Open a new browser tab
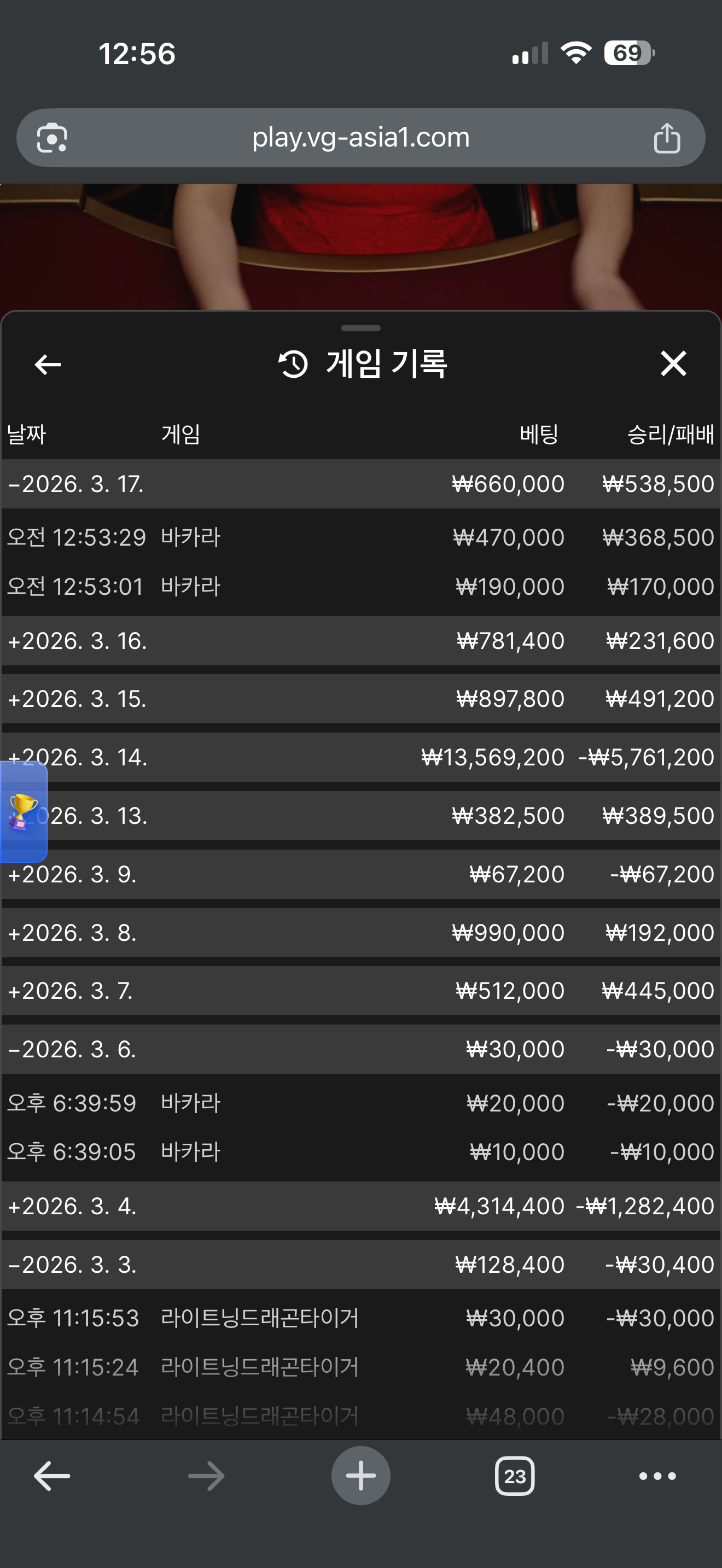Image resolution: width=722 pixels, height=1568 pixels. [x=360, y=1476]
